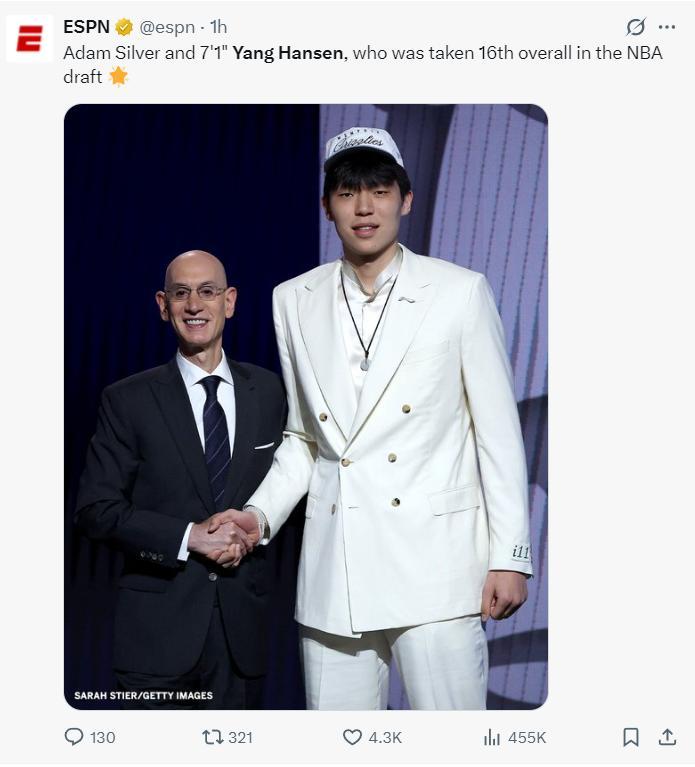The width and height of the screenshot is (695, 767).
Task: Bookmark this ESPN post
Action: click(631, 737)
